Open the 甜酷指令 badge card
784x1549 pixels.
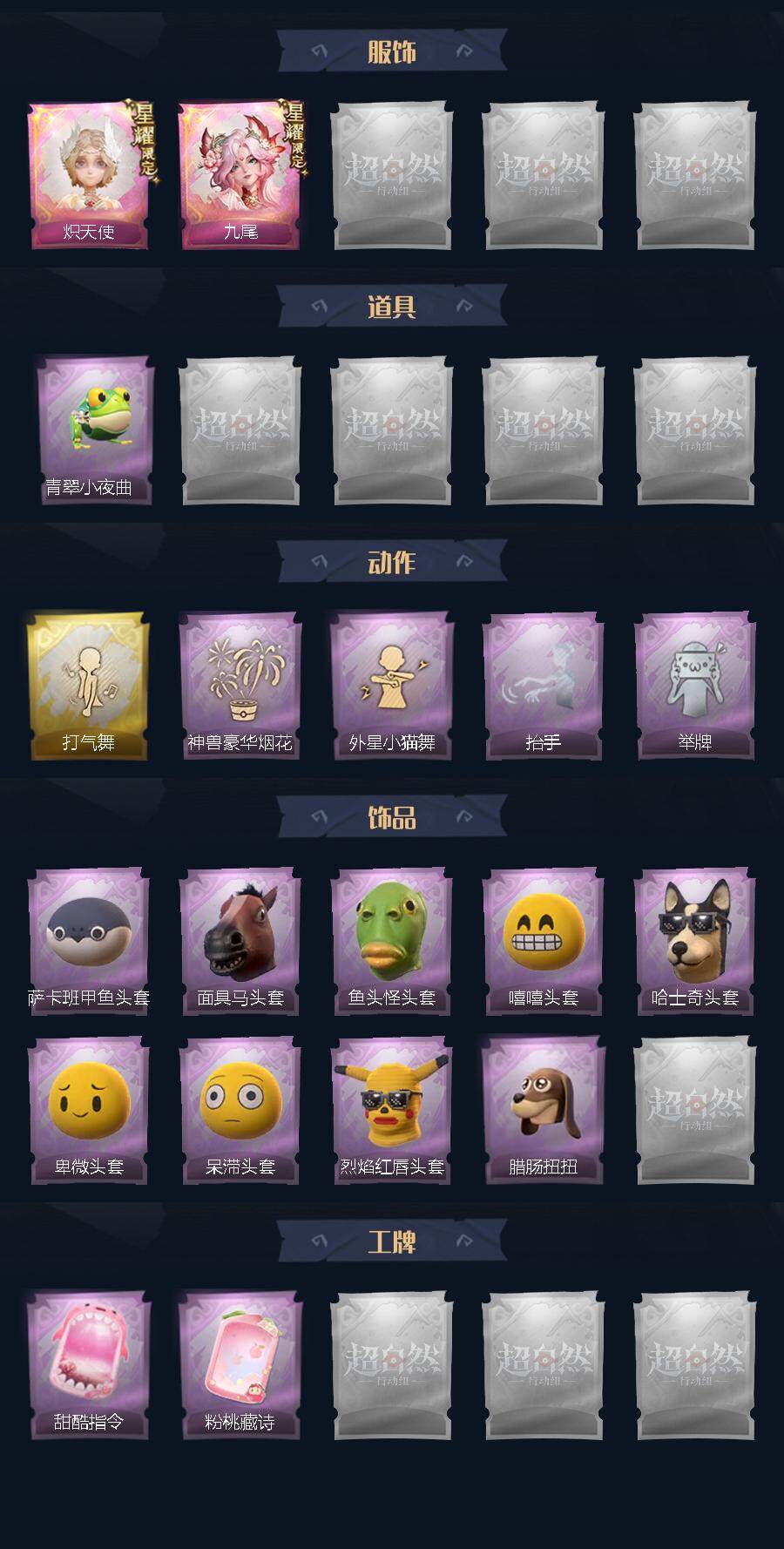[x=89, y=1365]
